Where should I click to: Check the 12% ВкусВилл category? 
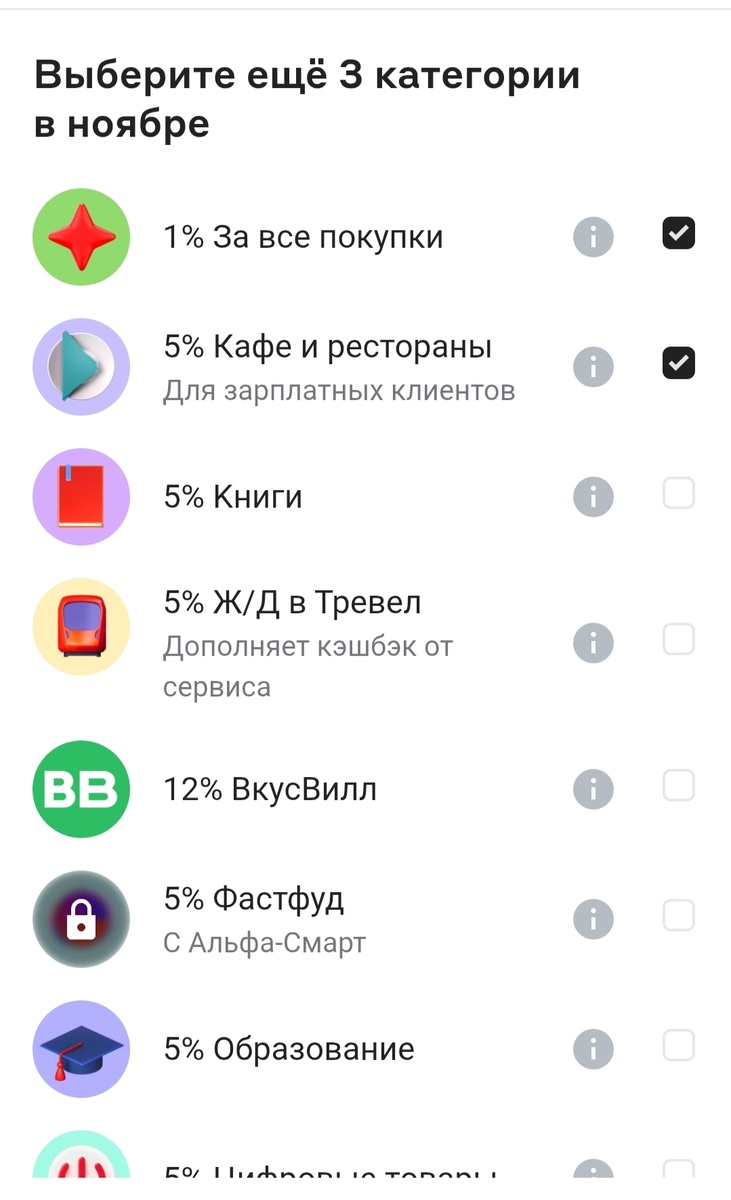(678, 786)
